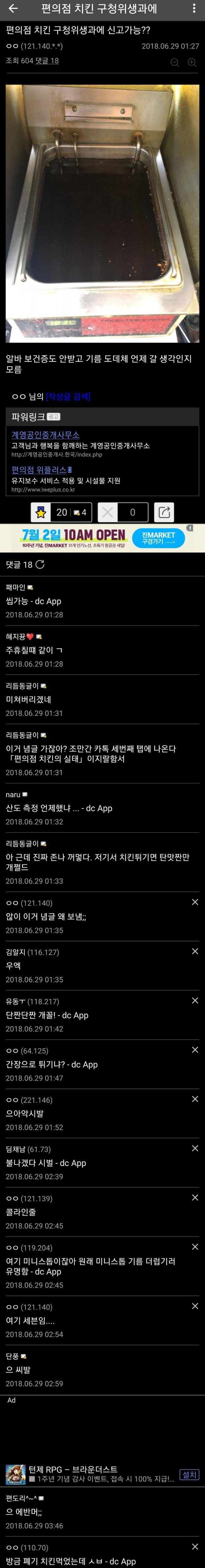Search the author's posts via 작성글 검색

pos(68,396)
